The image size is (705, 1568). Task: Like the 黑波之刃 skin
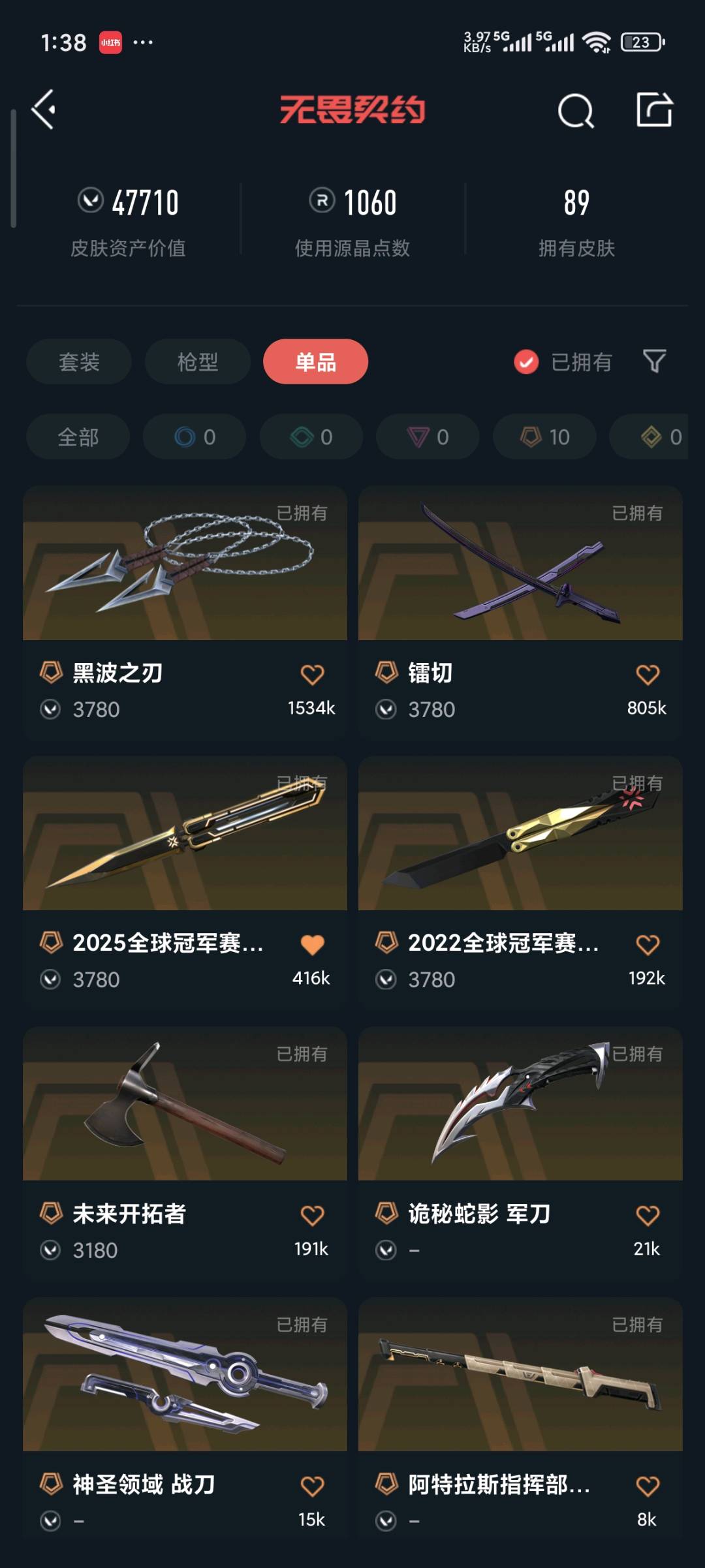pos(312,675)
